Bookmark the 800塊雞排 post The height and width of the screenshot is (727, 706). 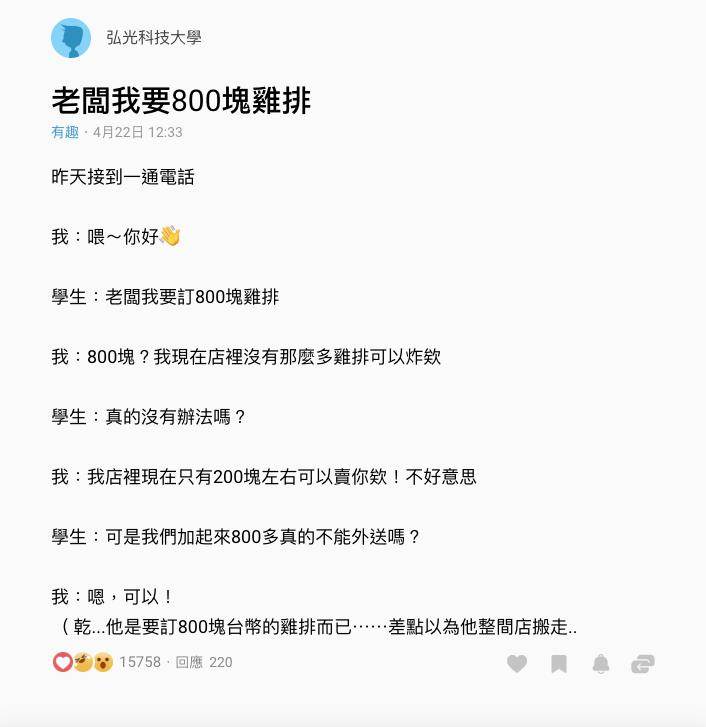click(x=559, y=663)
